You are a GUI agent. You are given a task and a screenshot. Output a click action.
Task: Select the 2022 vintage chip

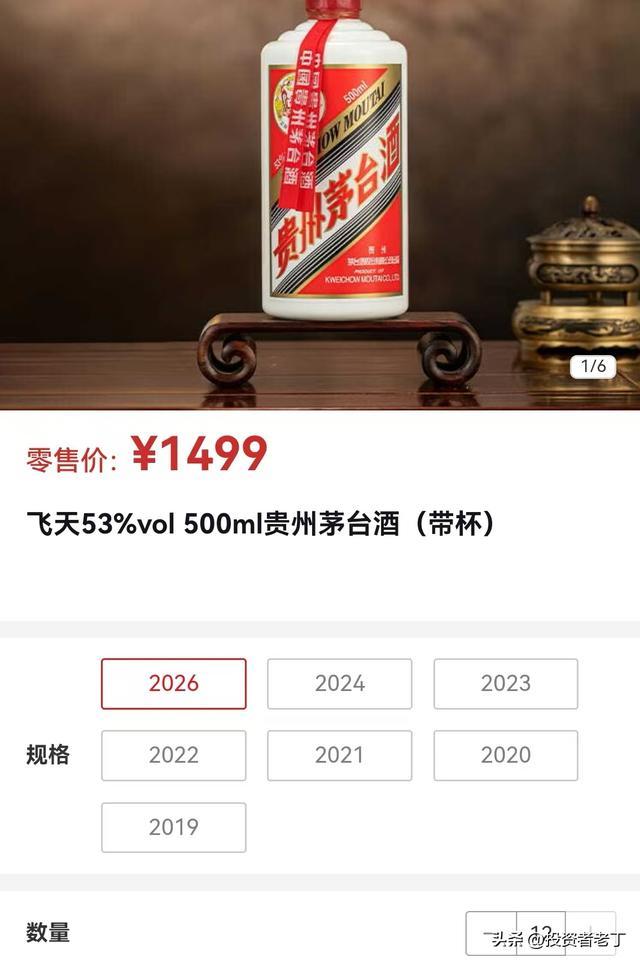pyautogui.click(x=173, y=756)
